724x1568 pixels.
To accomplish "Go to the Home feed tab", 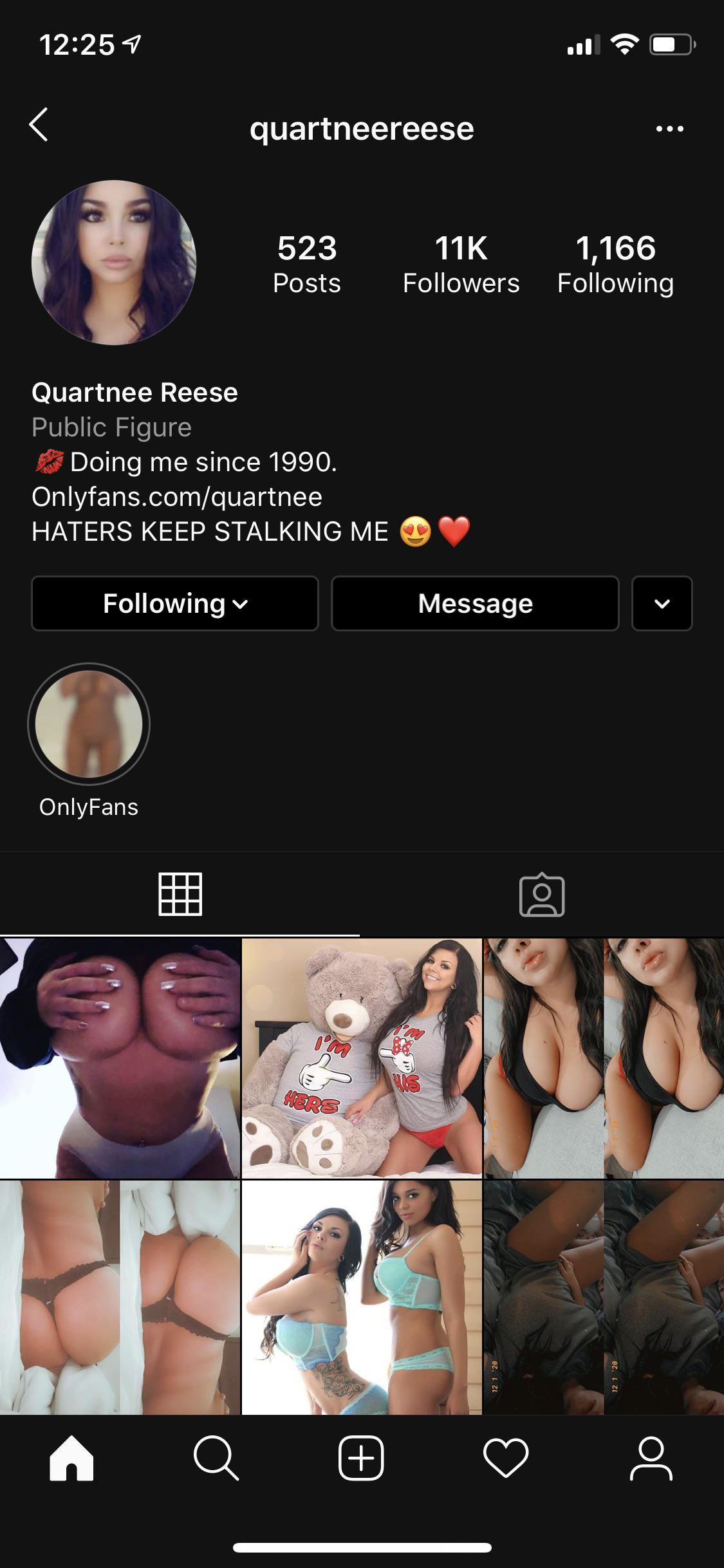I will 71,1458.
